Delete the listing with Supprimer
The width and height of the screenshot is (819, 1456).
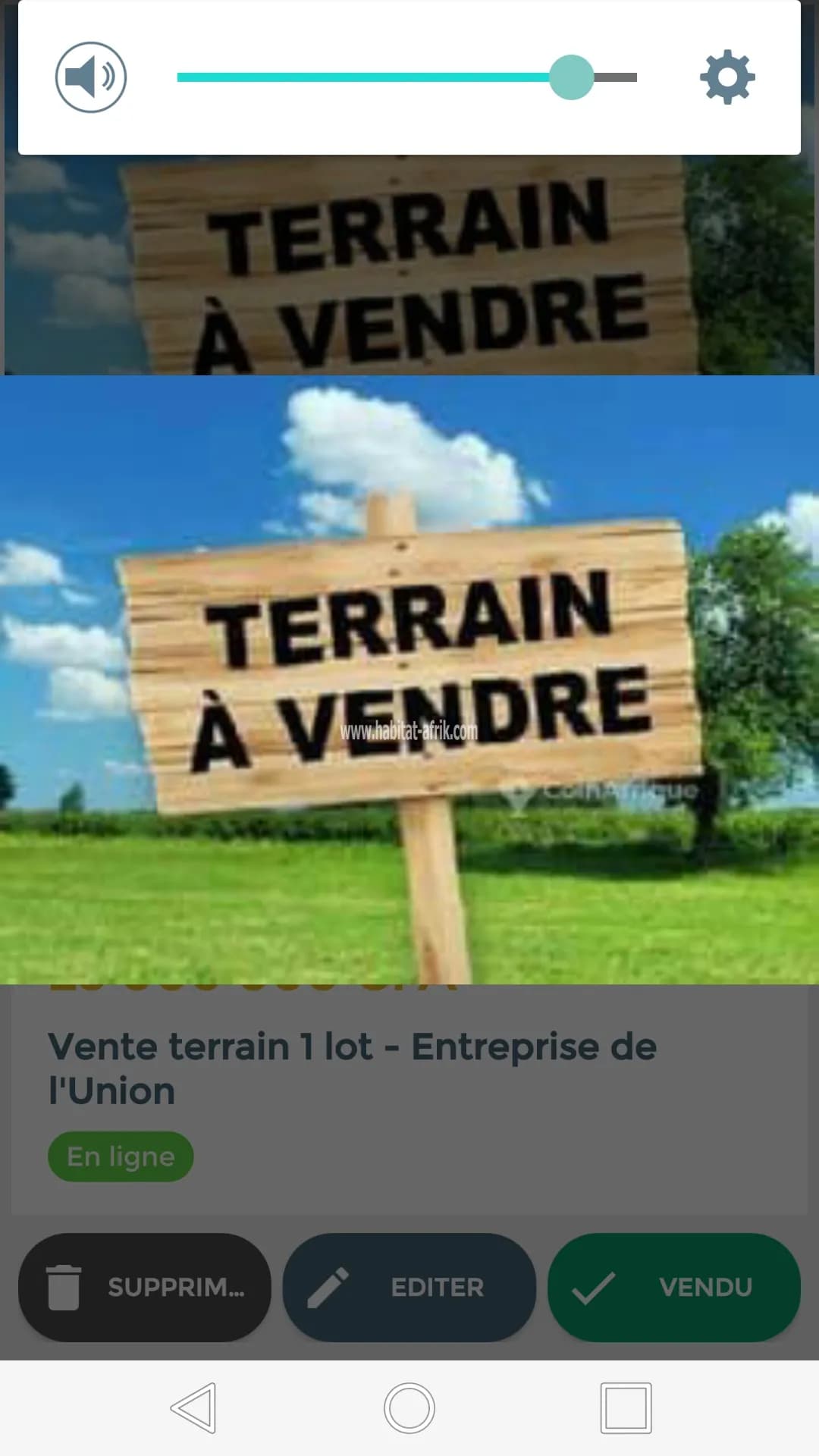tap(144, 1287)
